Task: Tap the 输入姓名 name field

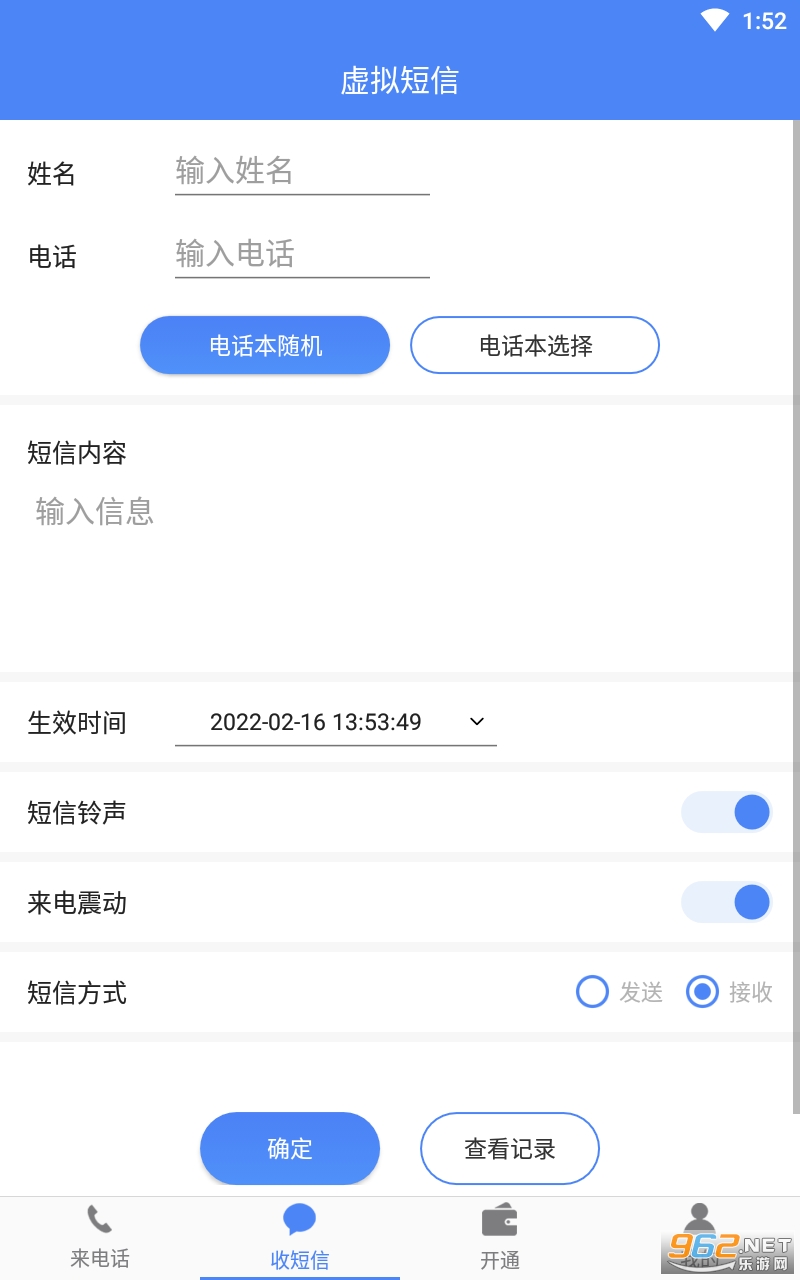Action: pyautogui.click(x=302, y=171)
